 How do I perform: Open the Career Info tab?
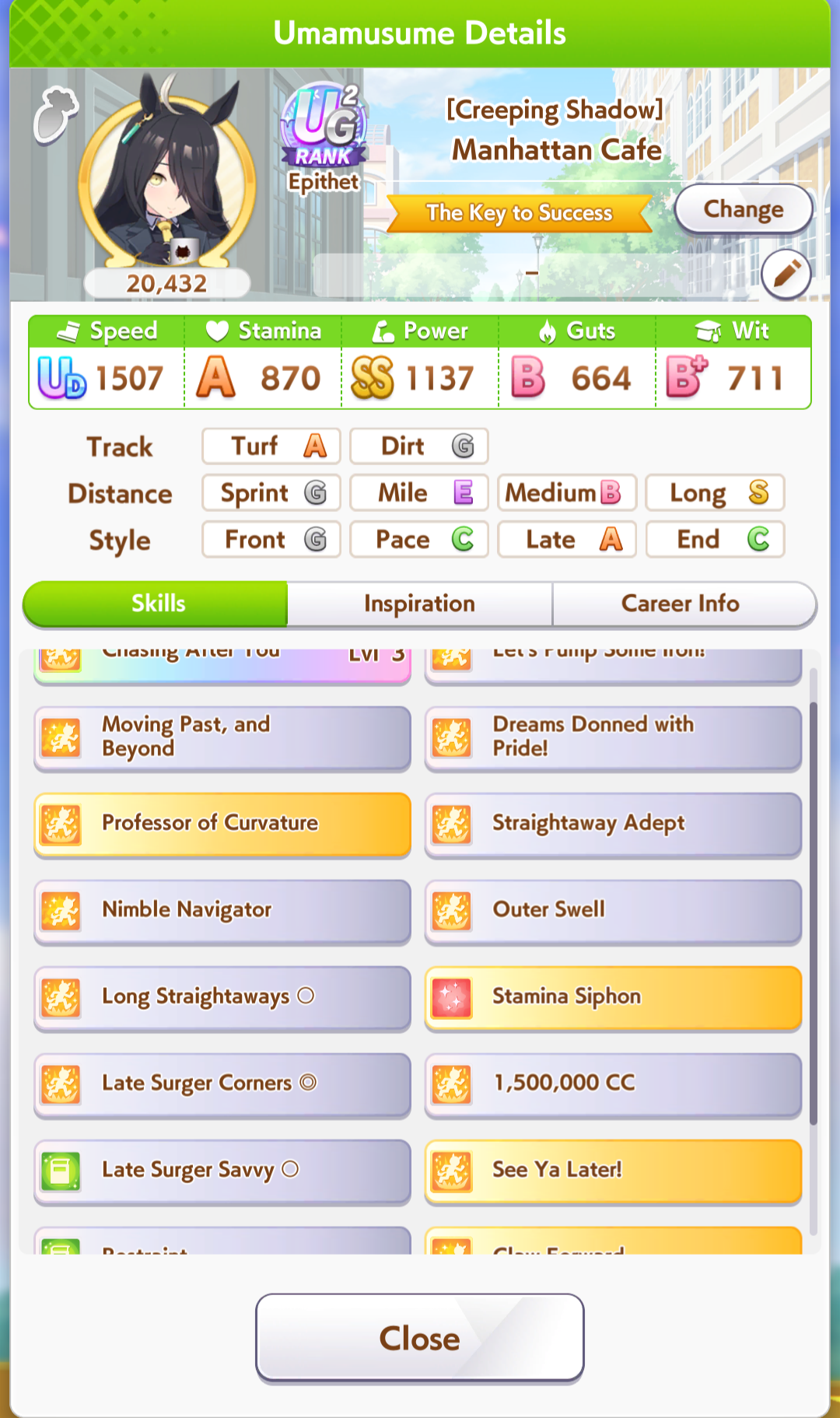[681, 604]
